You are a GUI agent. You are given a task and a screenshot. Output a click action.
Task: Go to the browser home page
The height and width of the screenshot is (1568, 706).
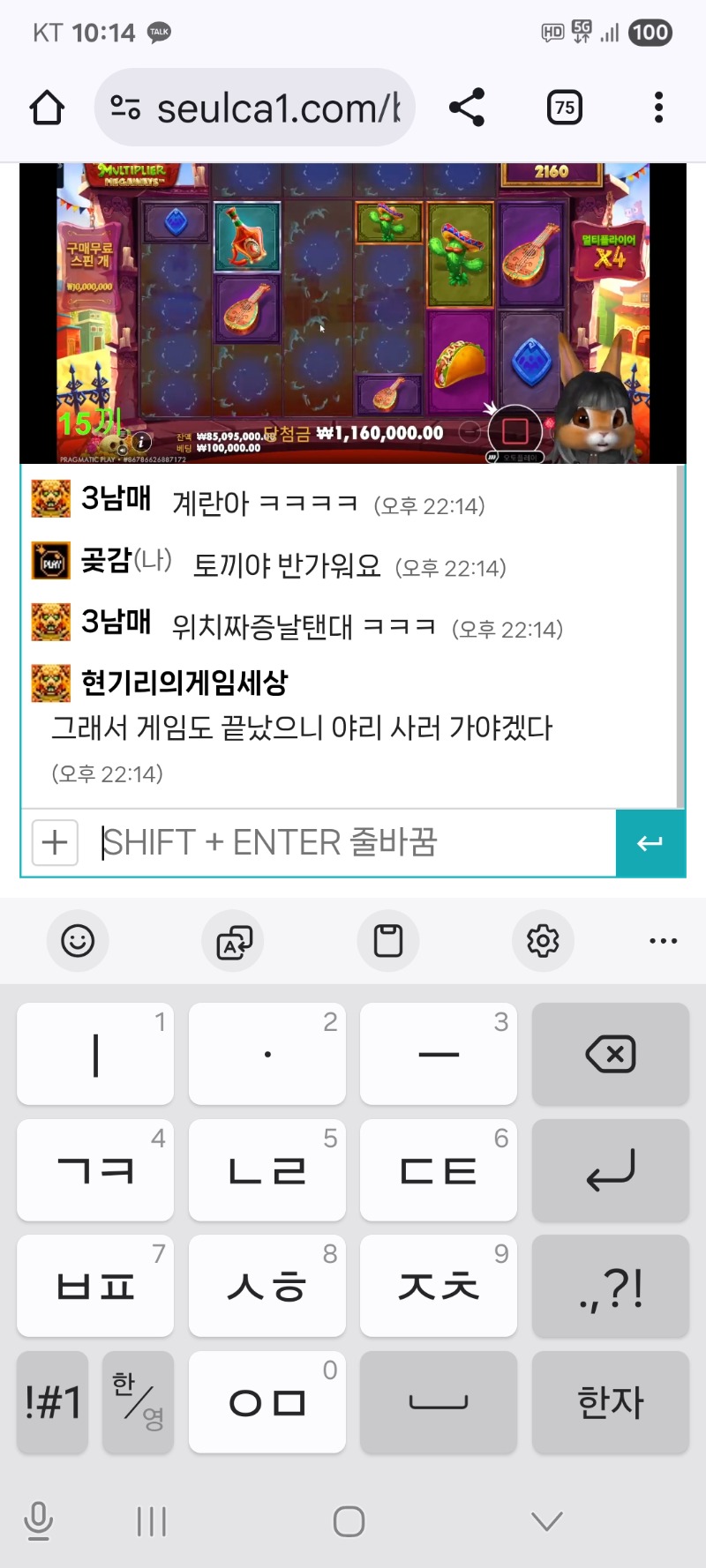[47, 108]
